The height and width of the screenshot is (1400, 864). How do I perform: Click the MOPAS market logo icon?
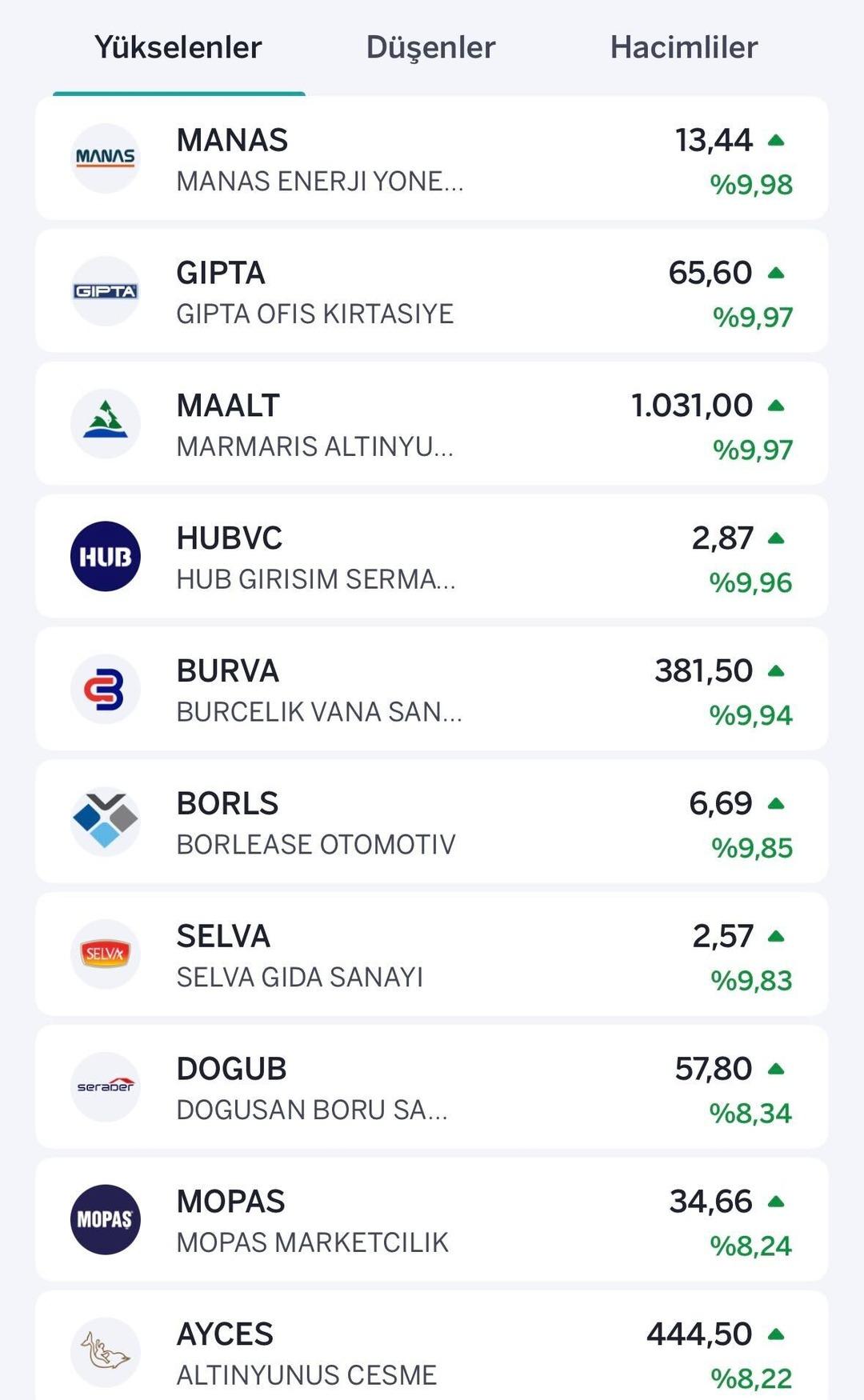coord(105,1218)
